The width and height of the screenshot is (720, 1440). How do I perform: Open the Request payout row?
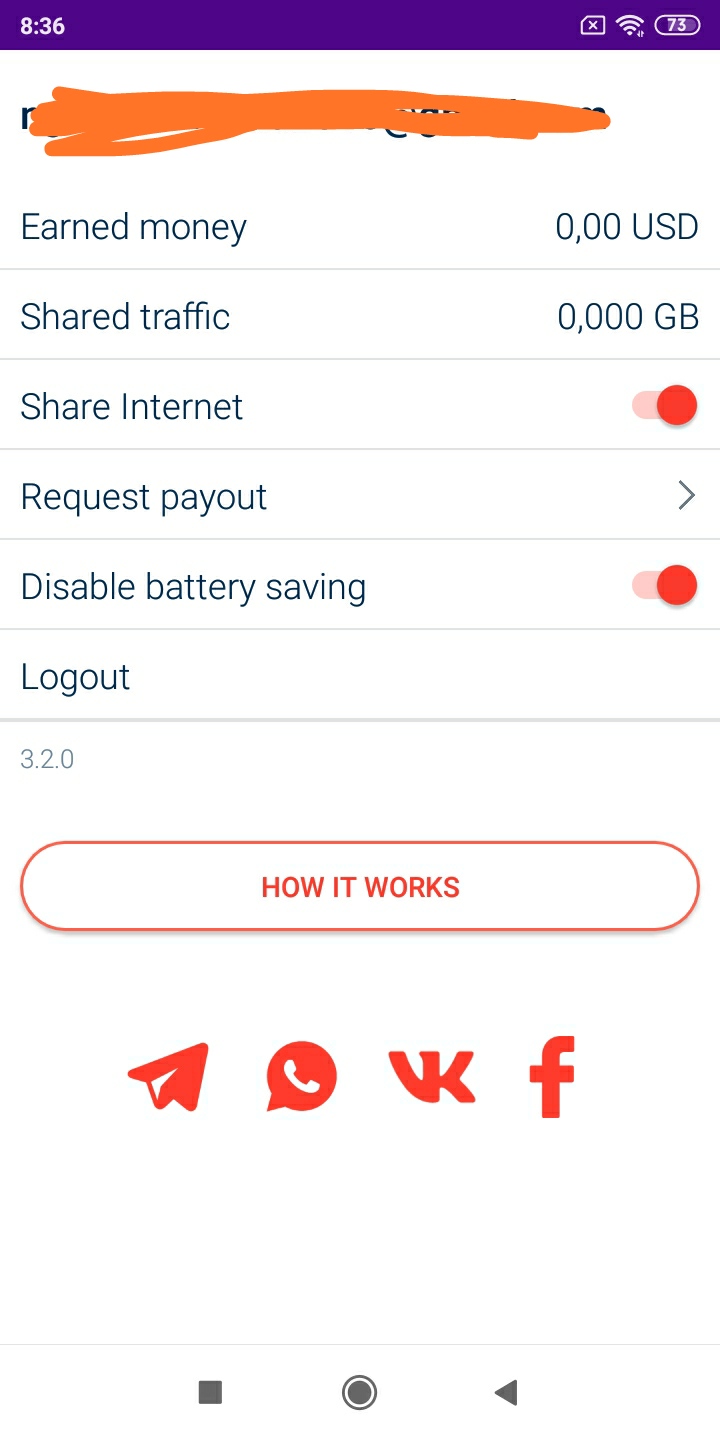[360, 496]
